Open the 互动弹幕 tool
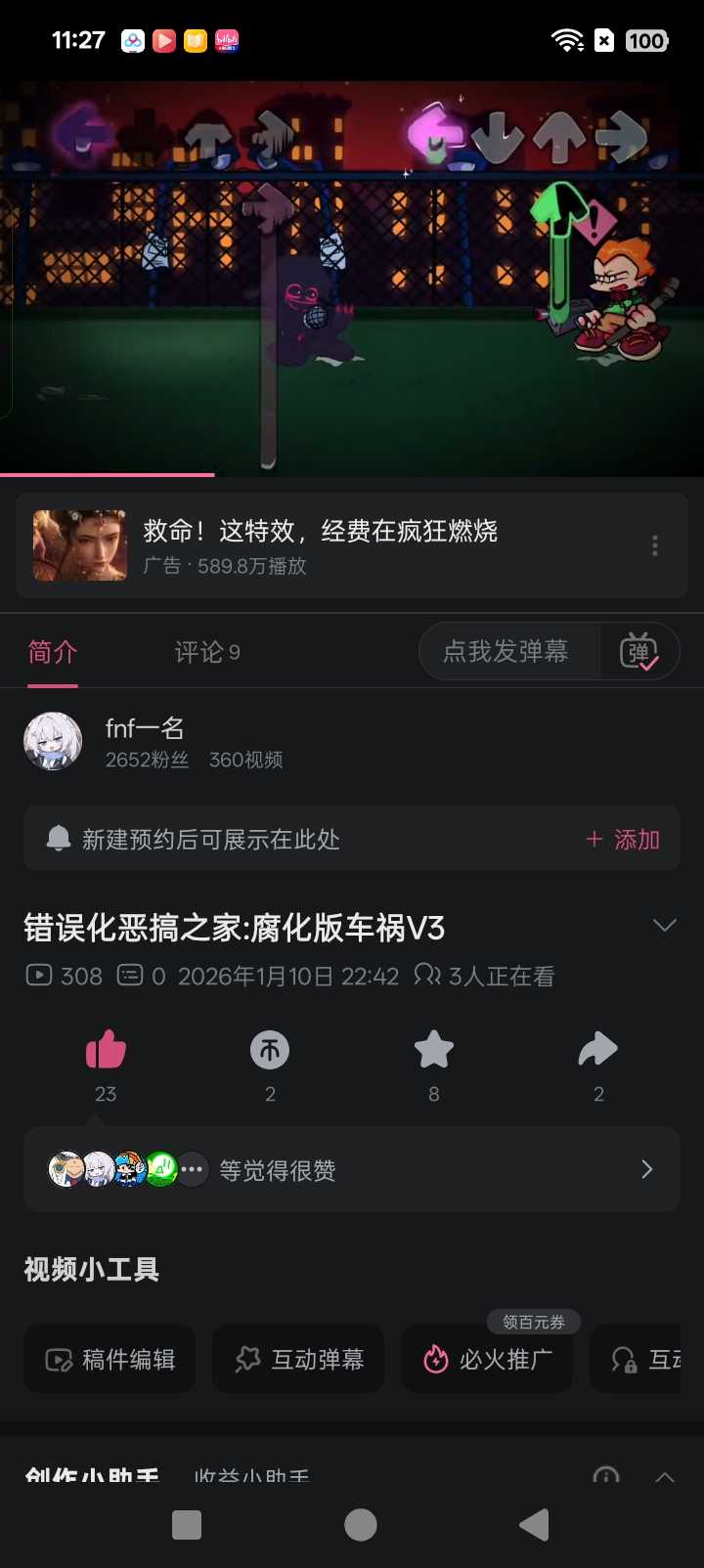Screen dimensions: 704x1568 pyautogui.click(x=298, y=1359)
